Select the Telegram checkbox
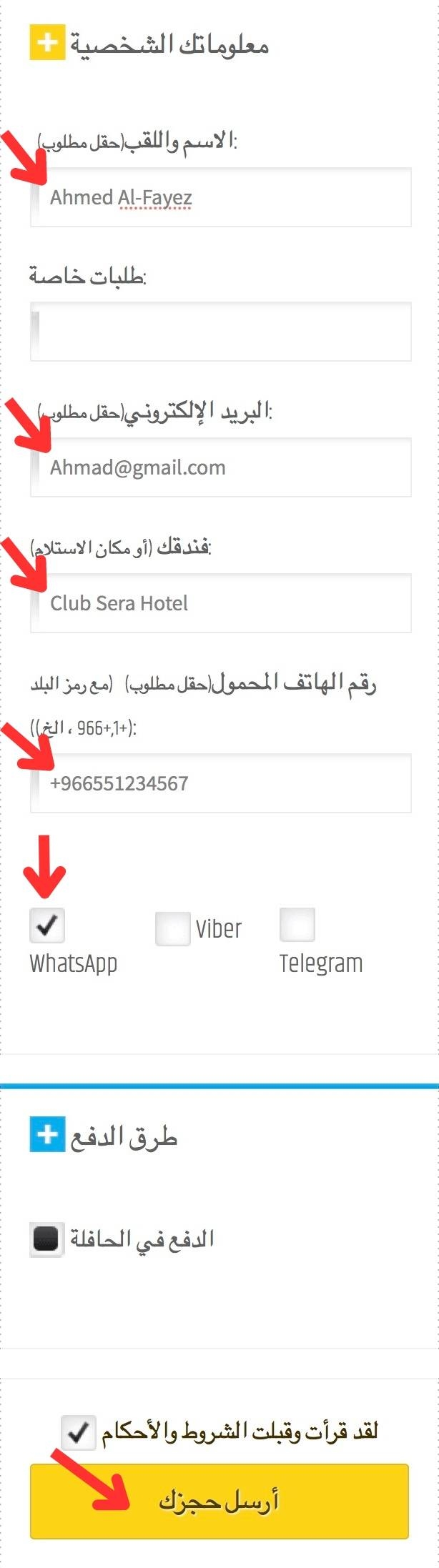The image size is (439, 1568). pyautogui.click(x=297, y=925)
